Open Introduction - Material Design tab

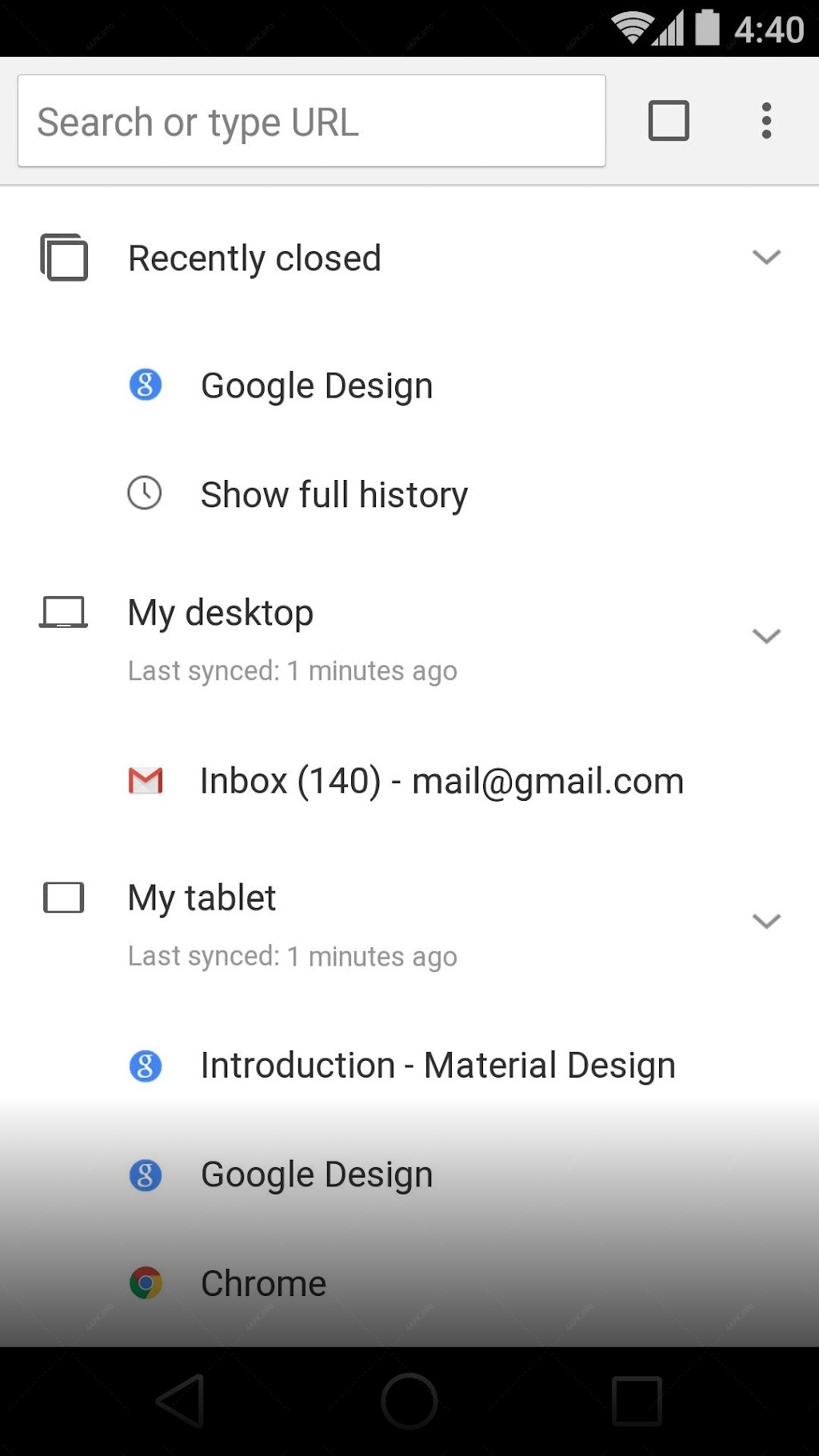[409, 1066]
